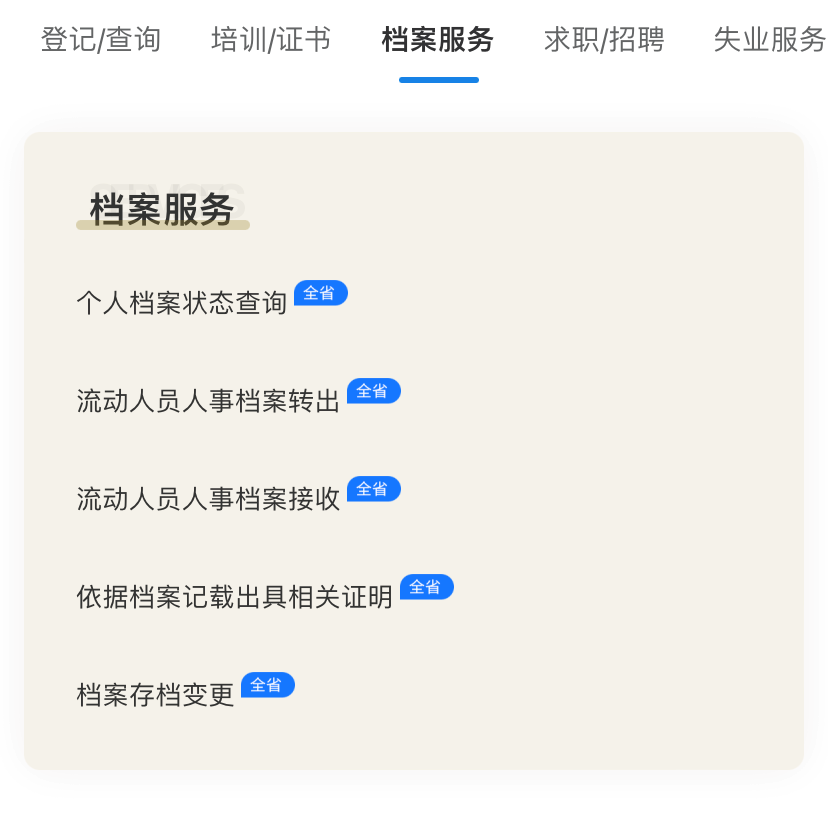Open the 失业服务 tab
This screenshot has width=828, height=821.
point(769,40)
